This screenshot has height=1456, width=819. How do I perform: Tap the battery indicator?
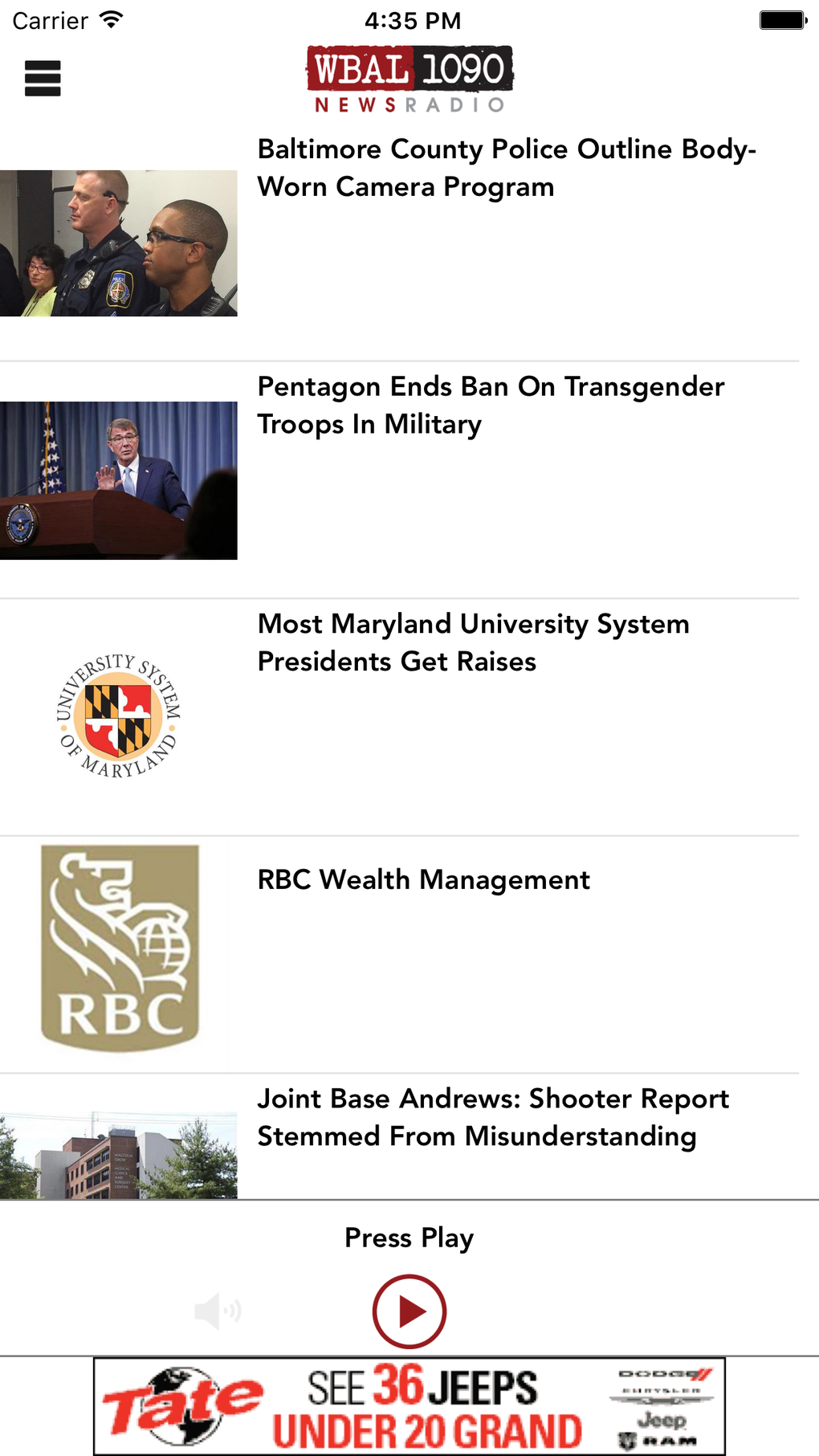pos(780,18)
